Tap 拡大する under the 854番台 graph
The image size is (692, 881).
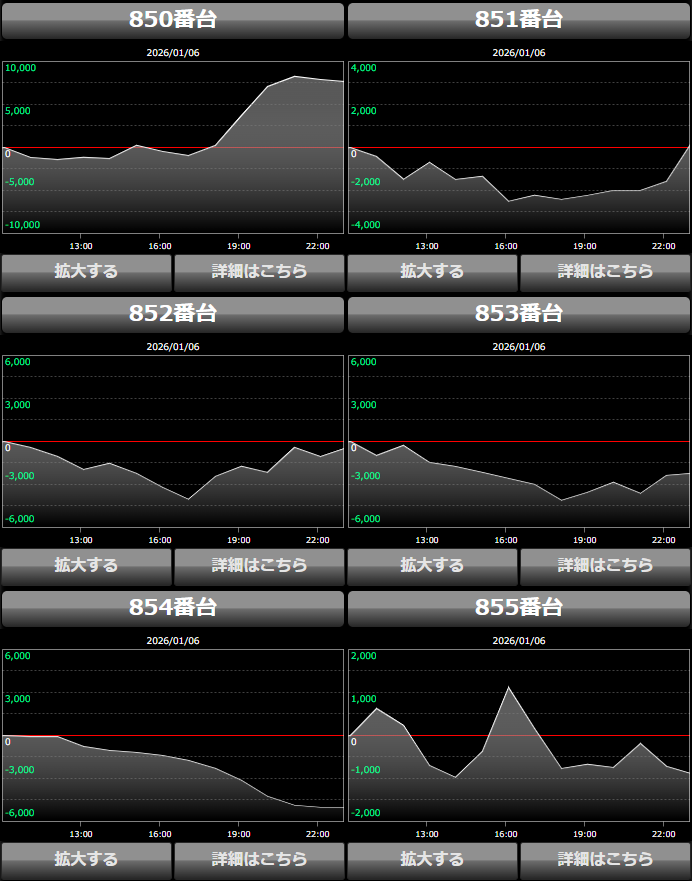click(86, 860)
